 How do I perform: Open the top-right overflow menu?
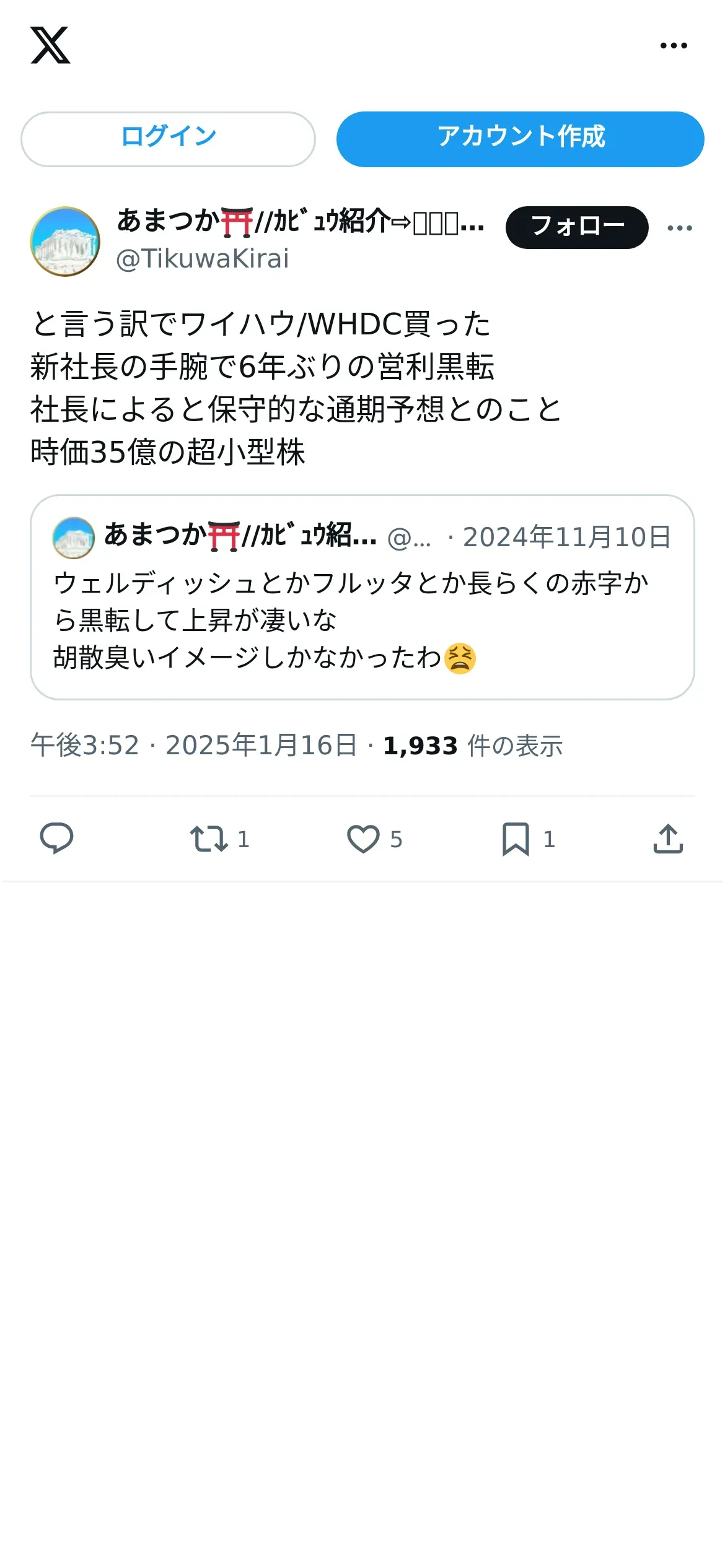(674, 45)
